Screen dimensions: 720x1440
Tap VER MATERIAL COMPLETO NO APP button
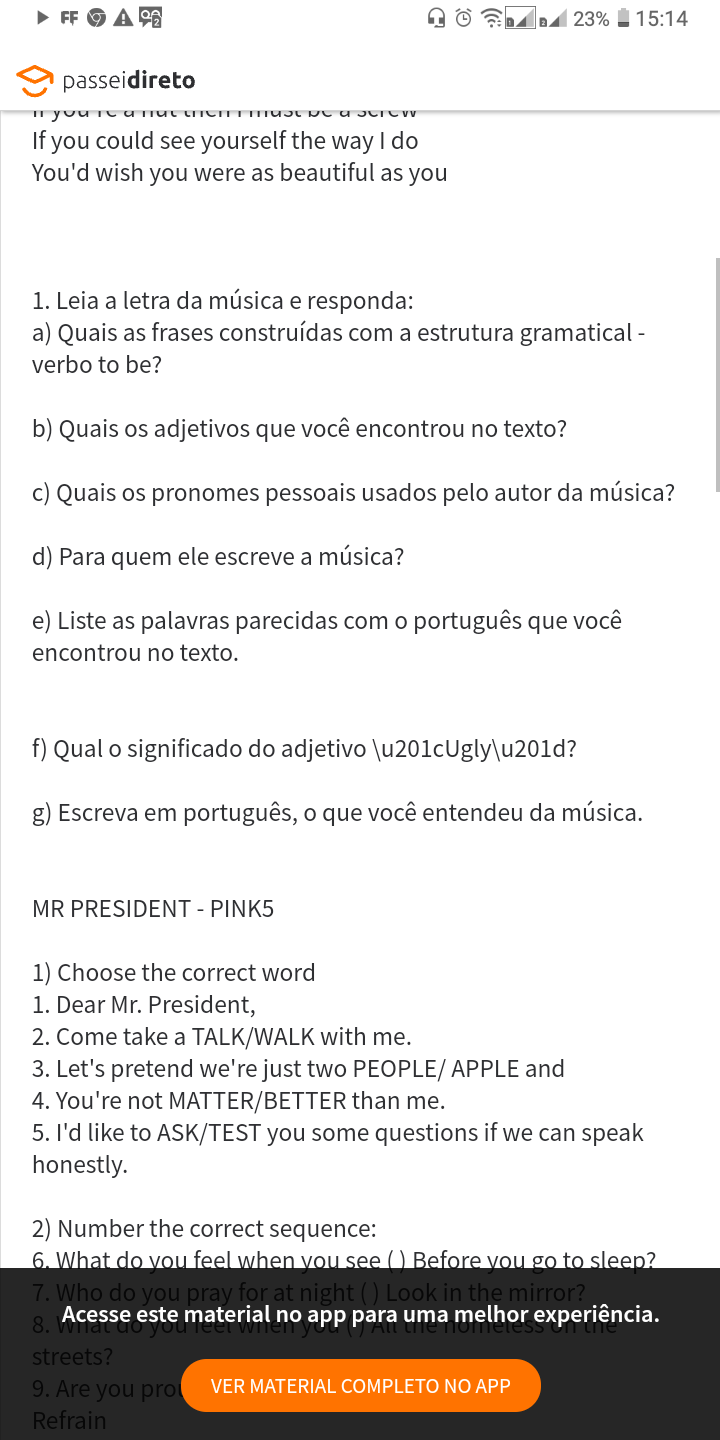[x=360, y=1386]
